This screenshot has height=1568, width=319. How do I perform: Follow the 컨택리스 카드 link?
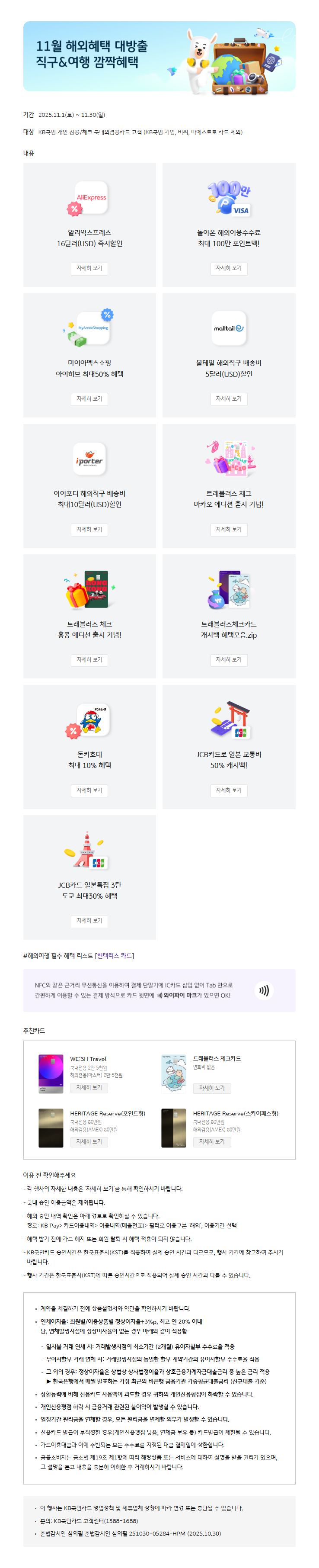coord(115,956)
